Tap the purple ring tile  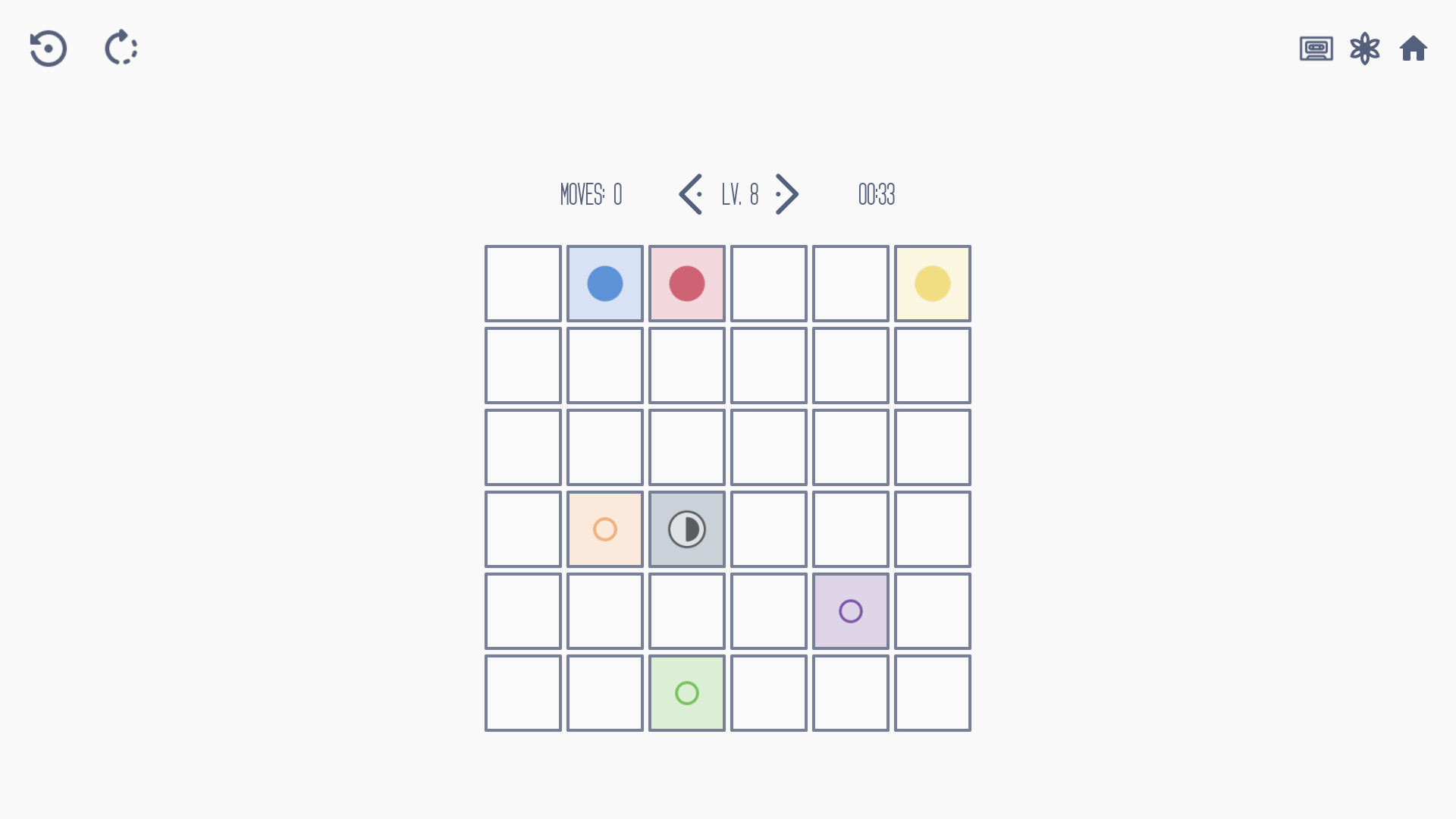851,611
